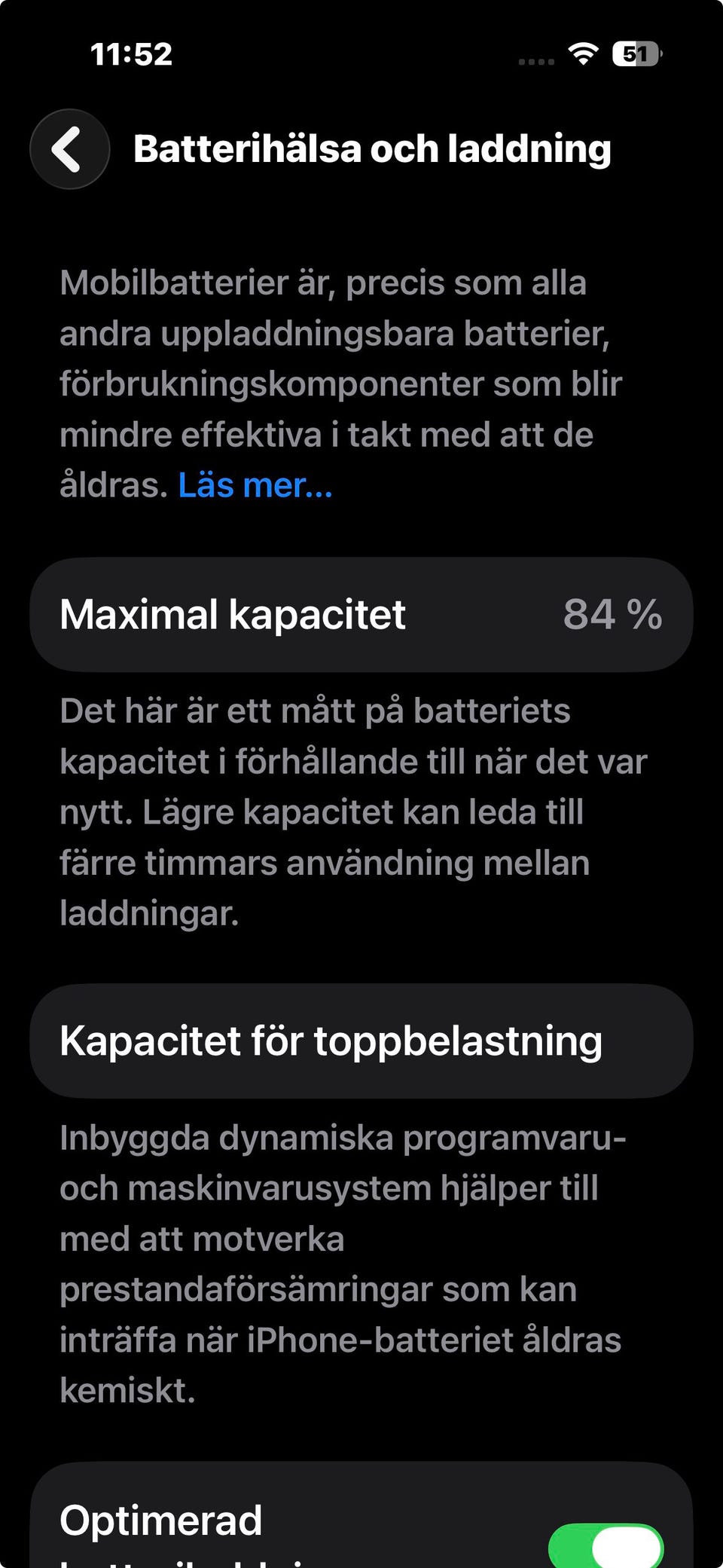Go back from Batterihälsa och laddning
This screenshot has height=1568, width=723.
tap(69, 149)
